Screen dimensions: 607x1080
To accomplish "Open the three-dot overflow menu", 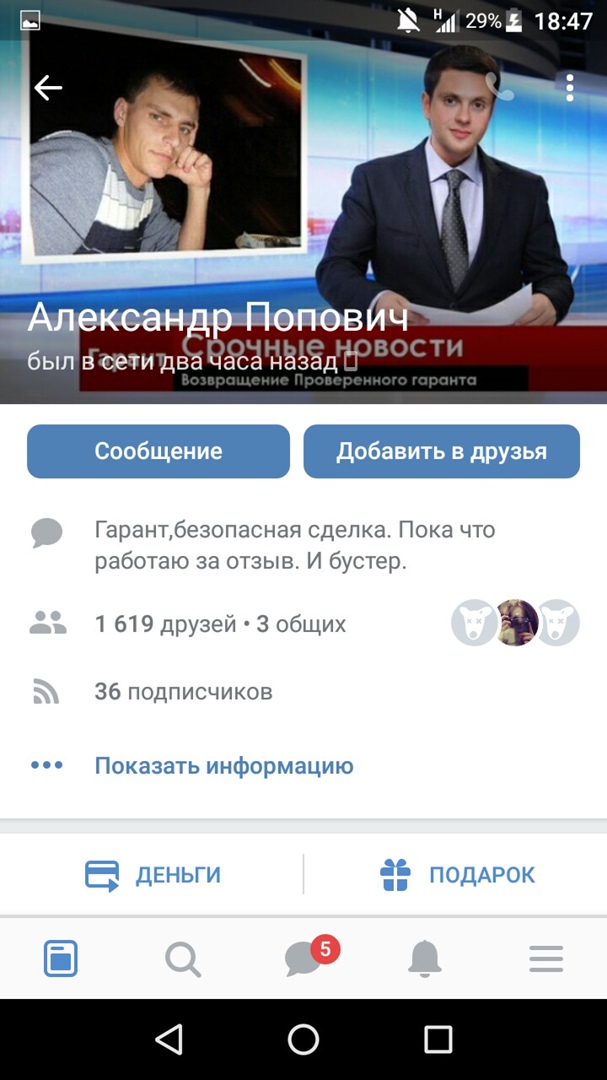I will [x=569, y=88].
